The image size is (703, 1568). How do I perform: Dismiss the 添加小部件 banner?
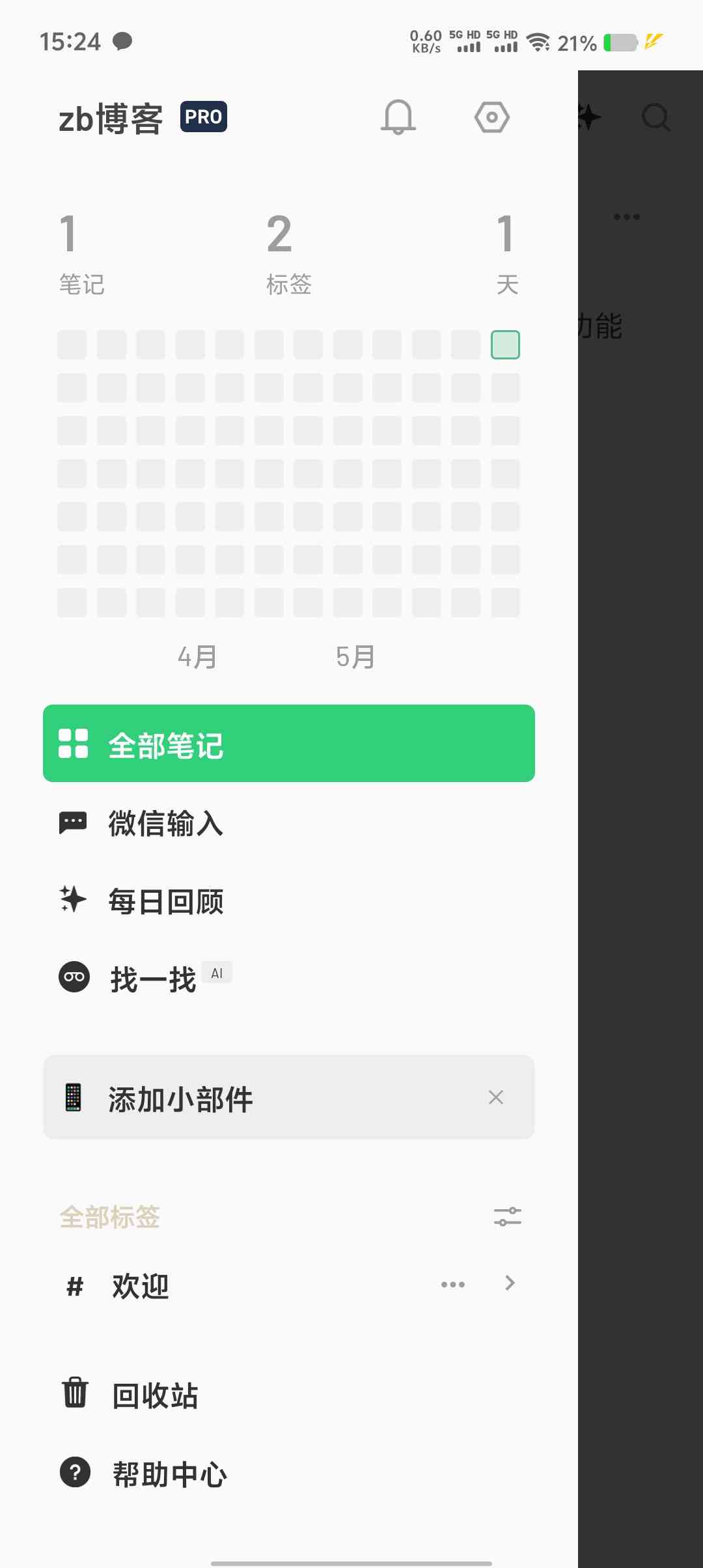pos(496,1097)
